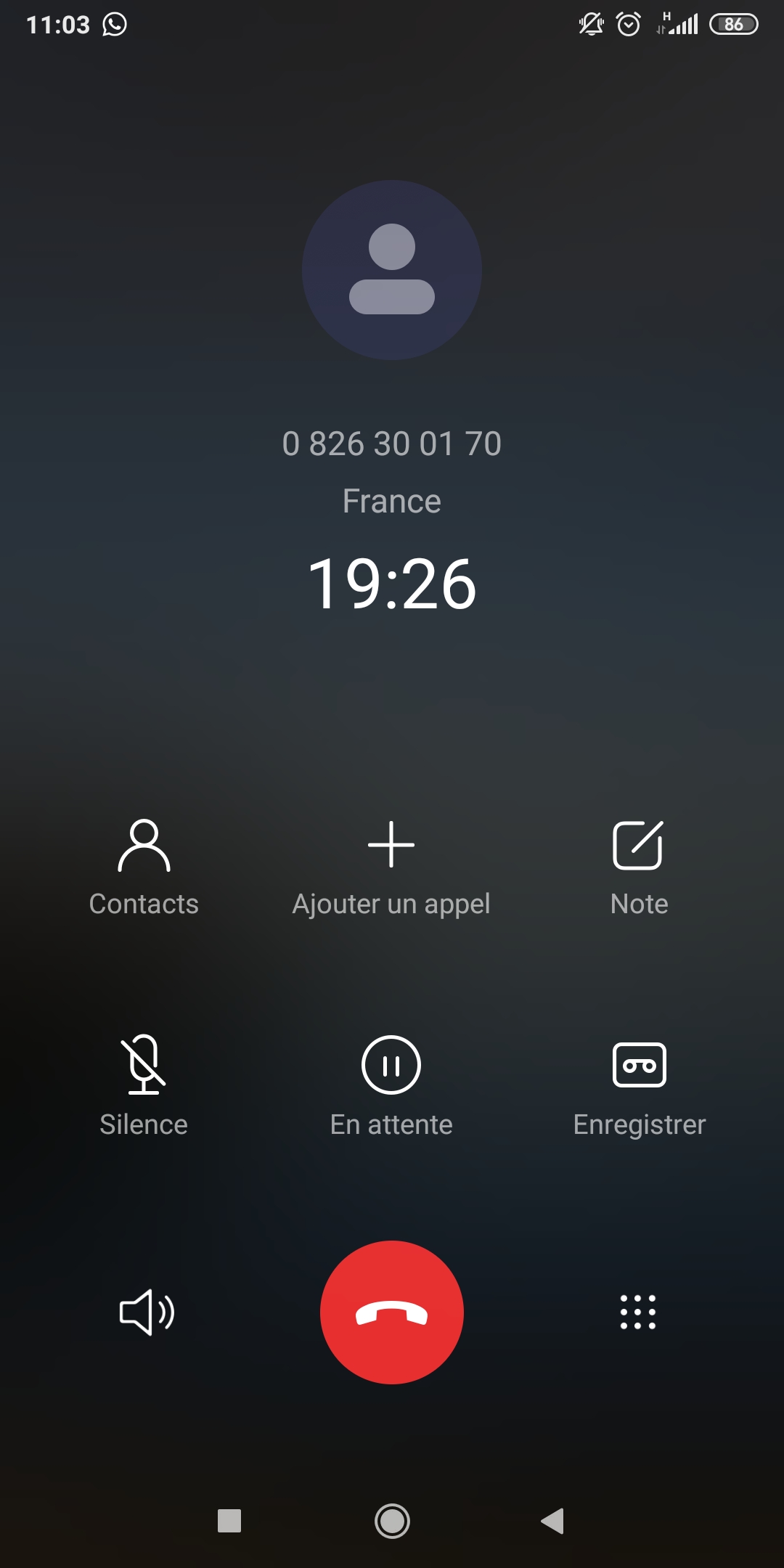The height and width of the screenshot is (1568, 784).
Task: Show the dial pad
Action: (x=638, y=1312)
